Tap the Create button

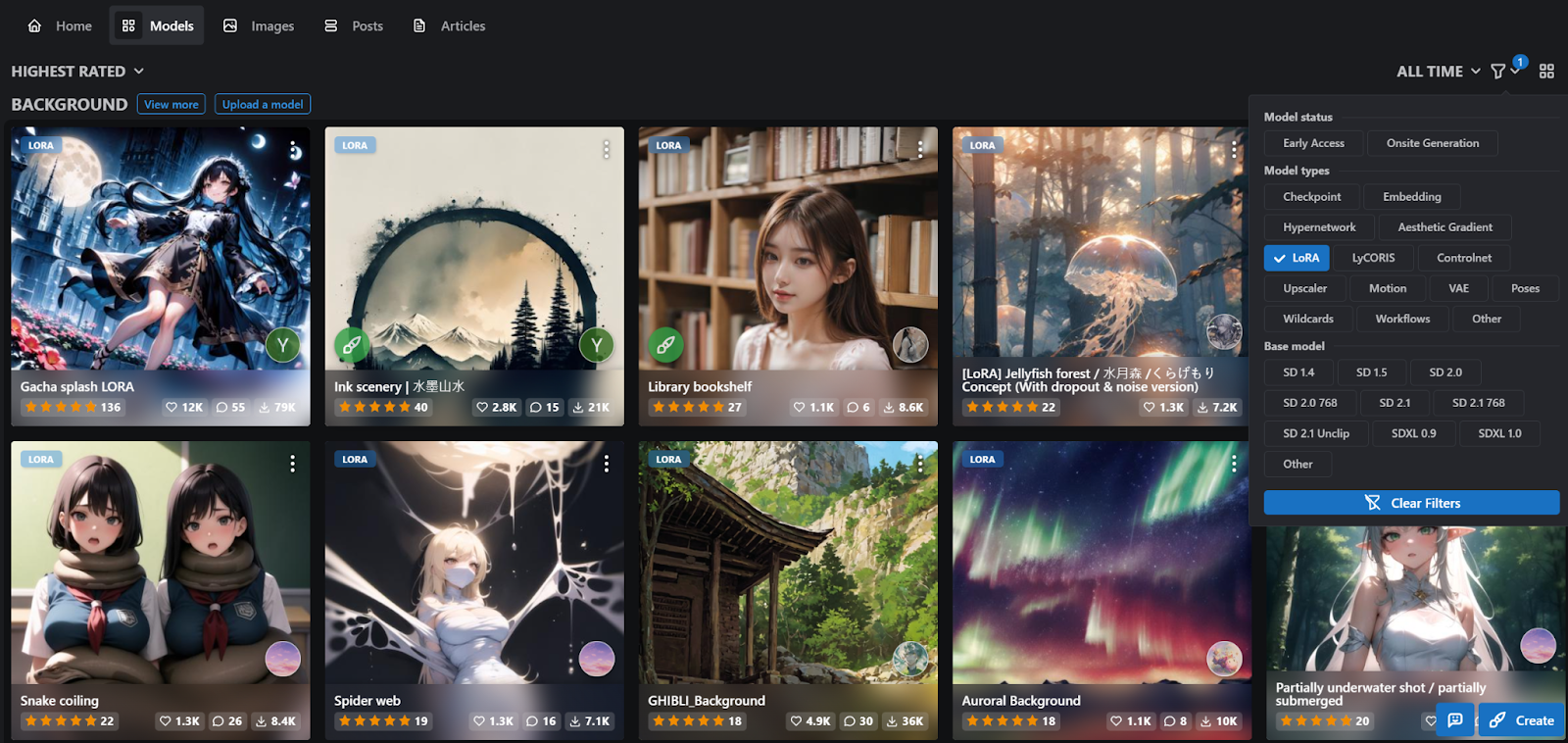1521,720
